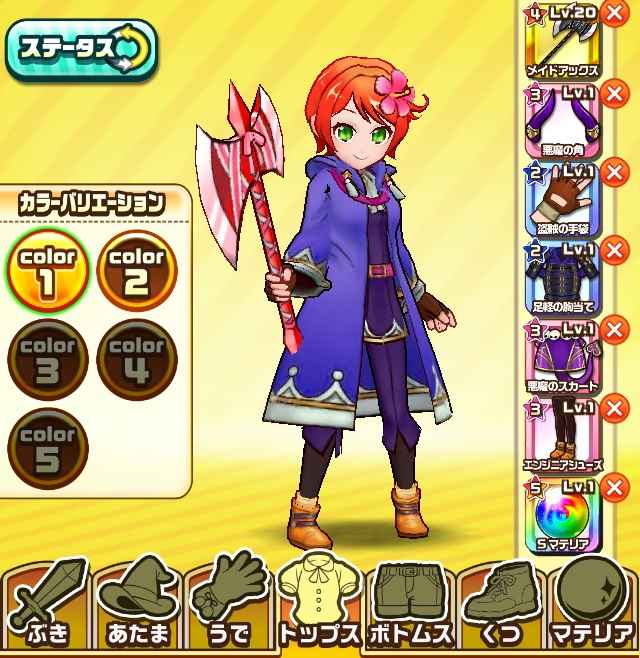Remove 盗賊の手袋 gloves

click(x=616, y=174)
